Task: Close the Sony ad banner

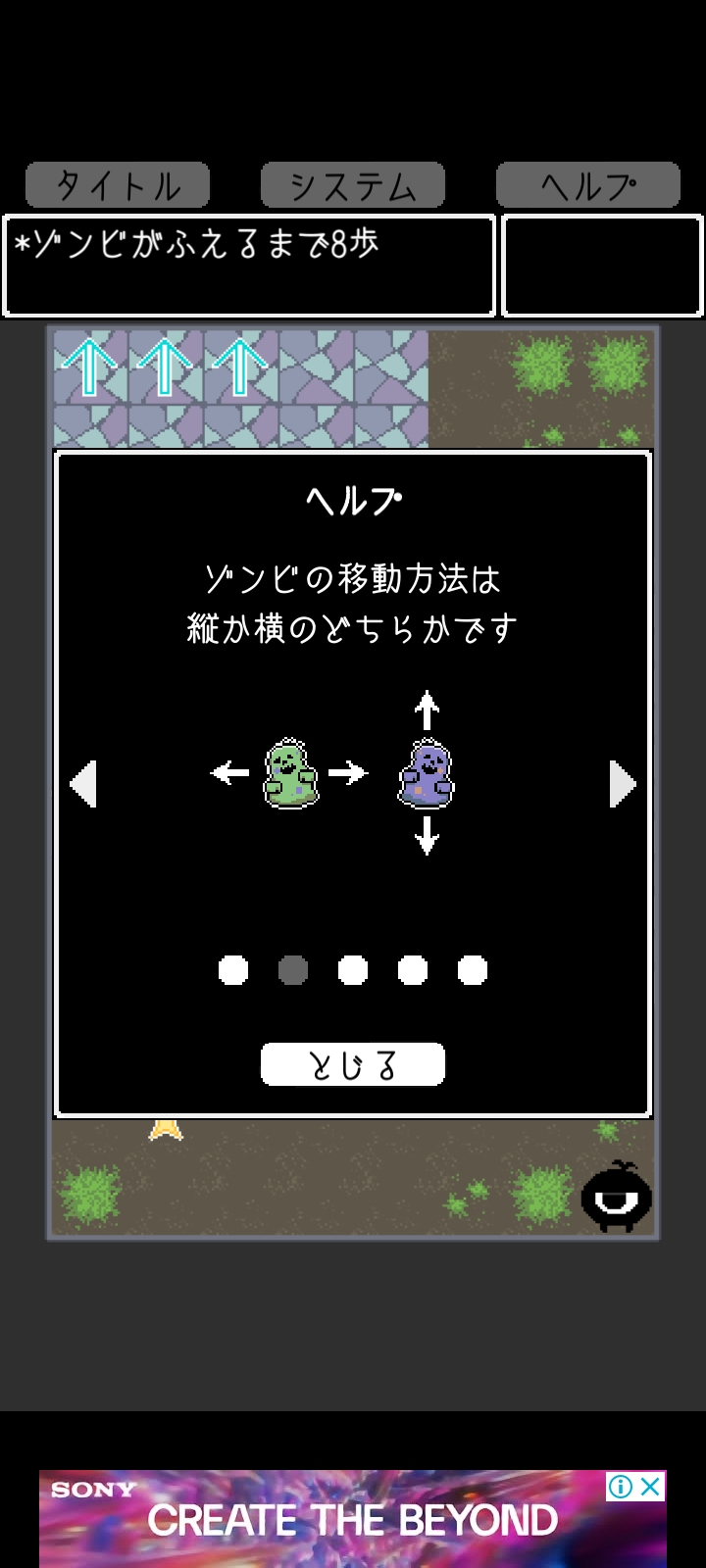Action: pos(651,1487)
